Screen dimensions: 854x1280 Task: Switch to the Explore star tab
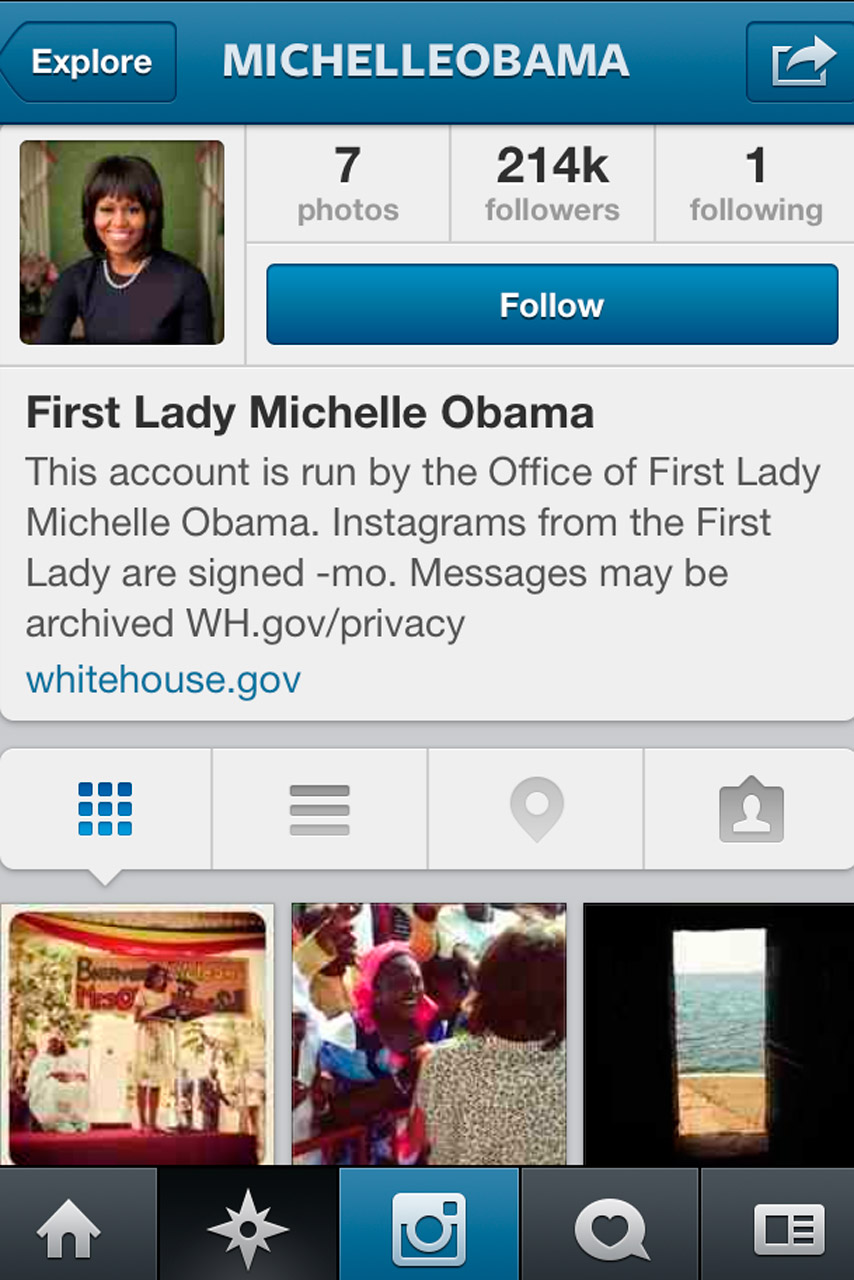(x=247, y=1228)
